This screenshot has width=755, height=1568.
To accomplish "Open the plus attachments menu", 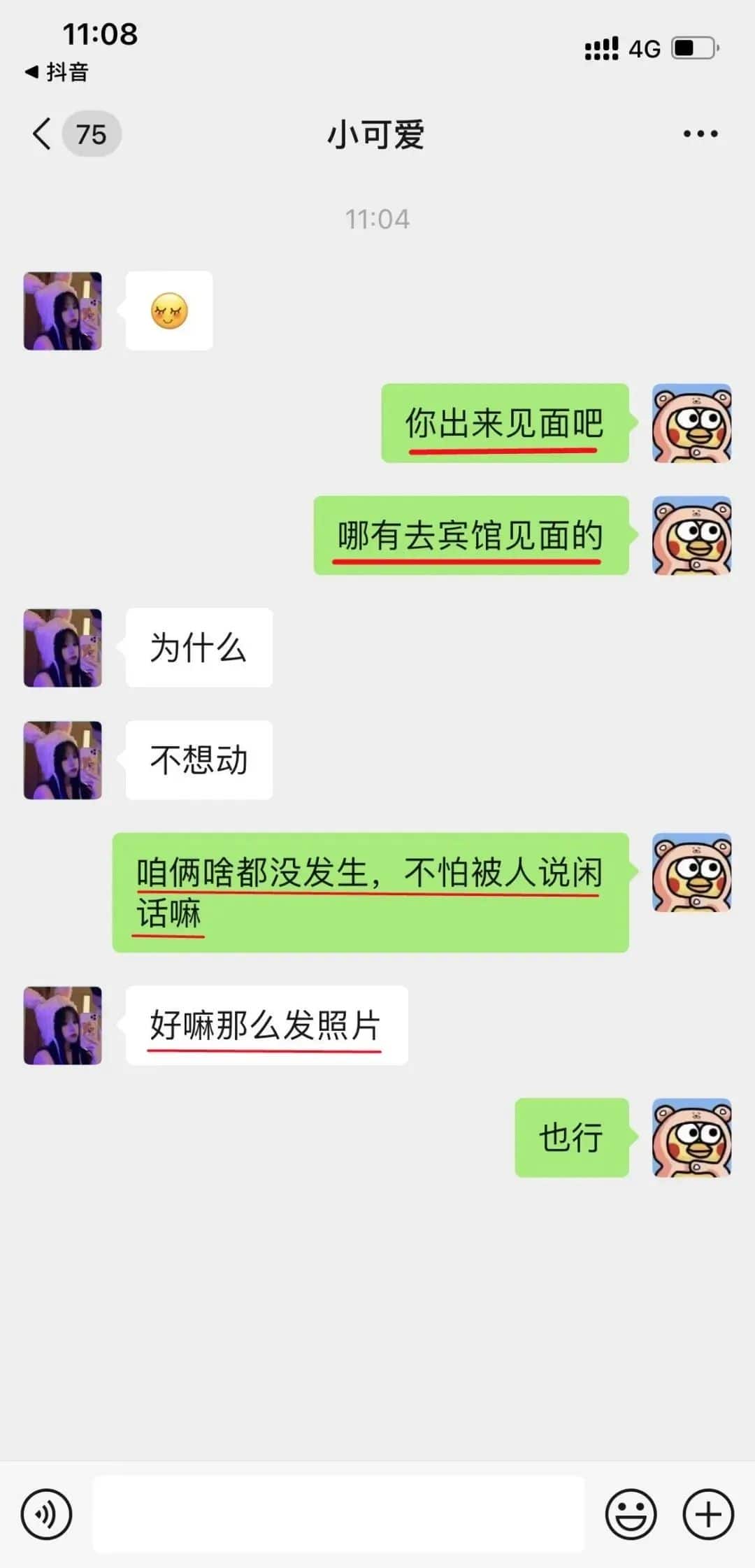I will (707, 1514).
